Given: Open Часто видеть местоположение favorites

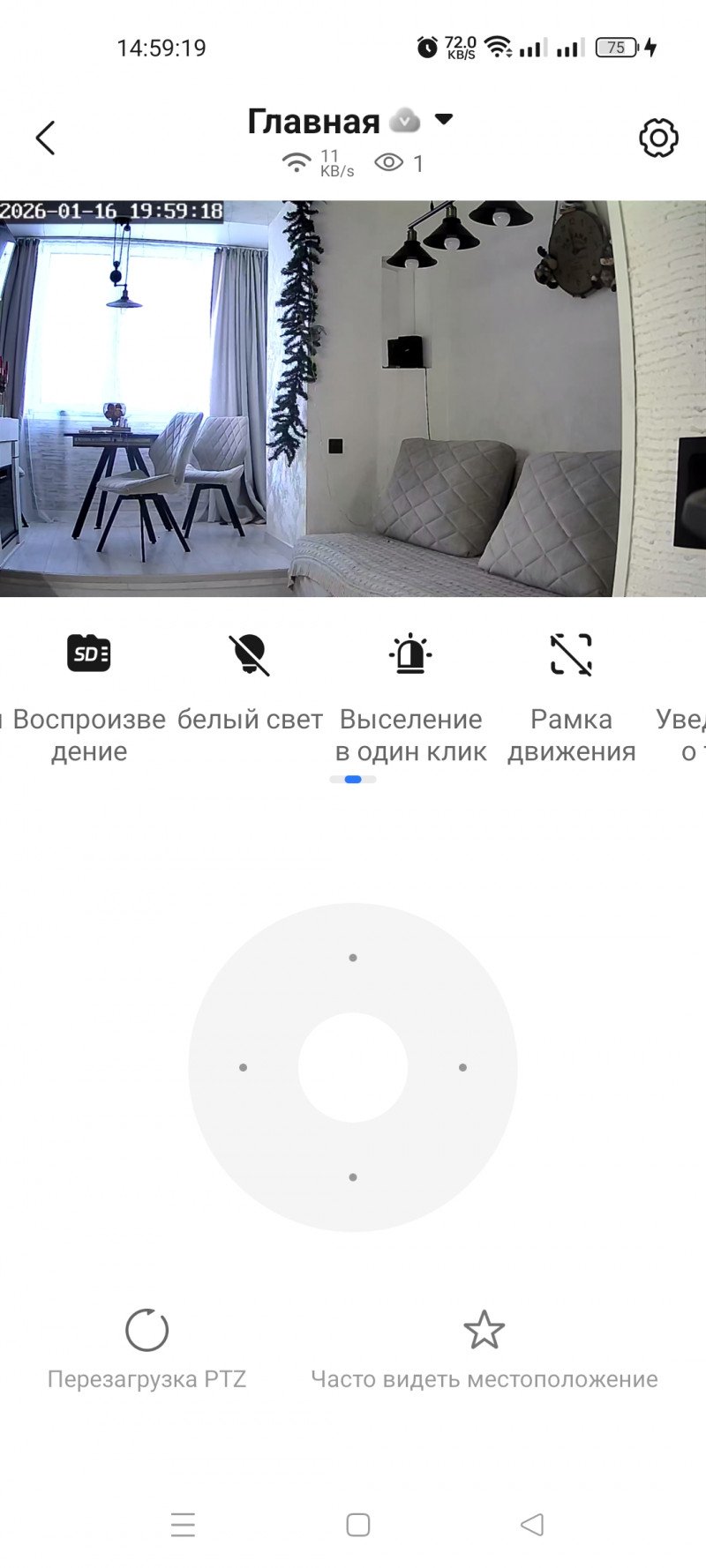Looking at the screenshot, I should (484, 1331).
